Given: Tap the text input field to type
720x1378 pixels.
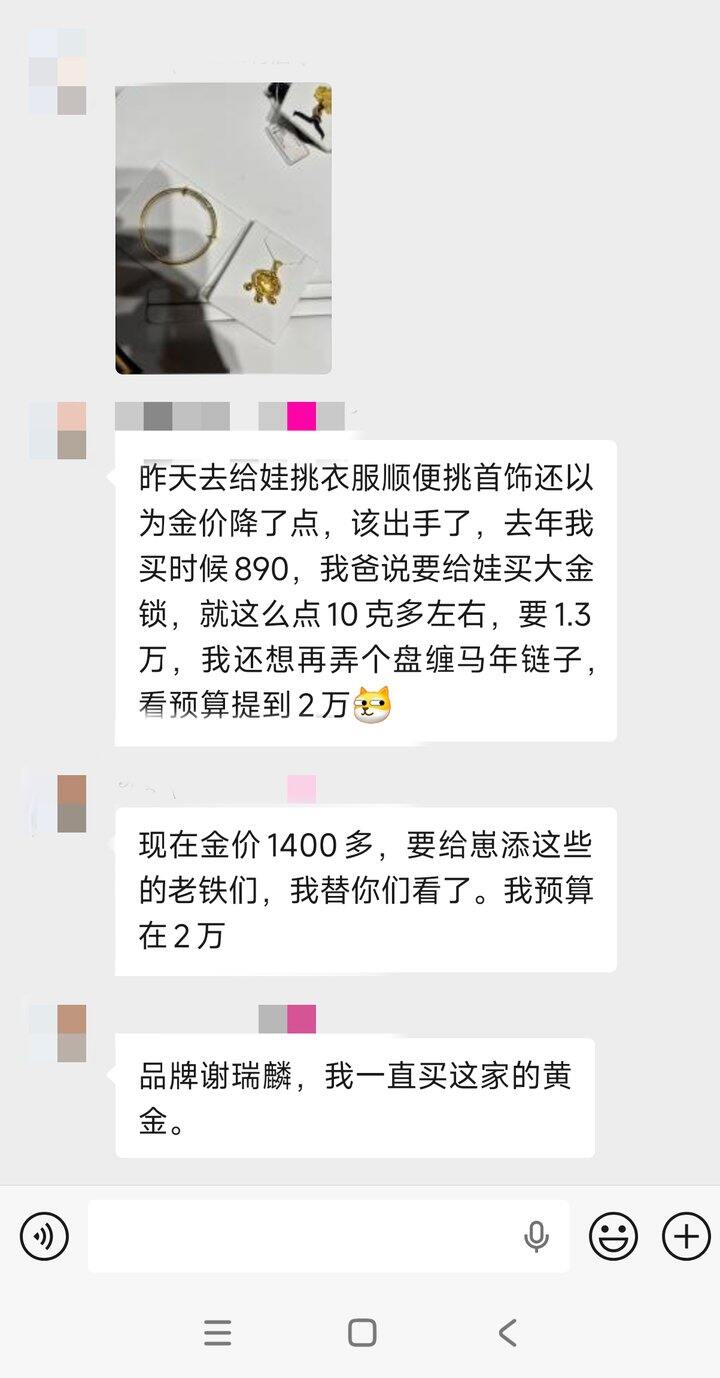Looking at the screenshot, I should 300,1237.
